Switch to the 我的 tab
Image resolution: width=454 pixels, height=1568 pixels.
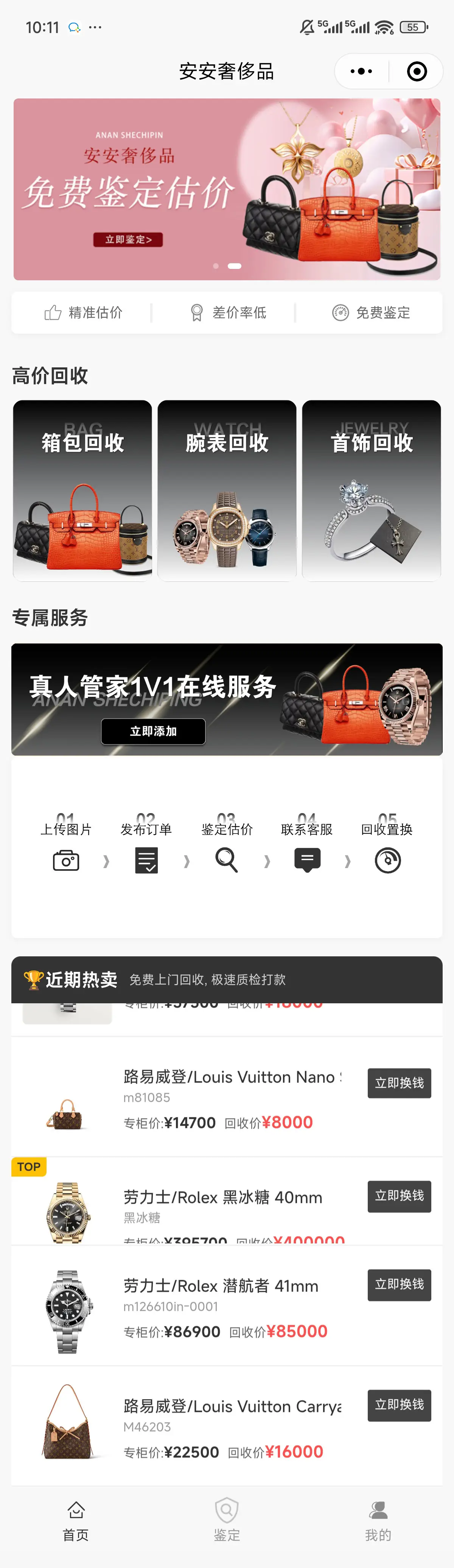click(x=378, y=1519)
